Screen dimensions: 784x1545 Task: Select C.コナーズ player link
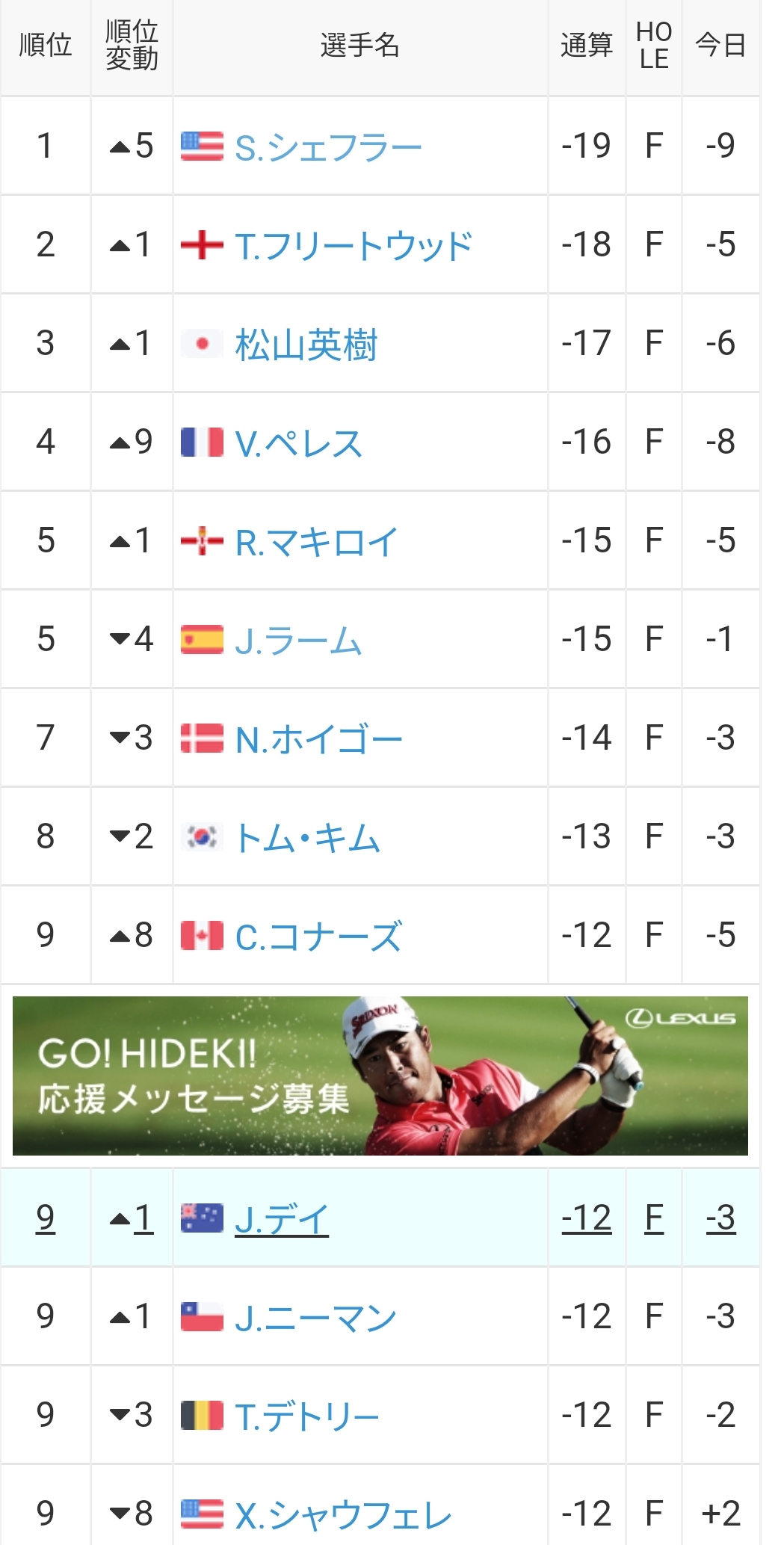tap(318, 936)
